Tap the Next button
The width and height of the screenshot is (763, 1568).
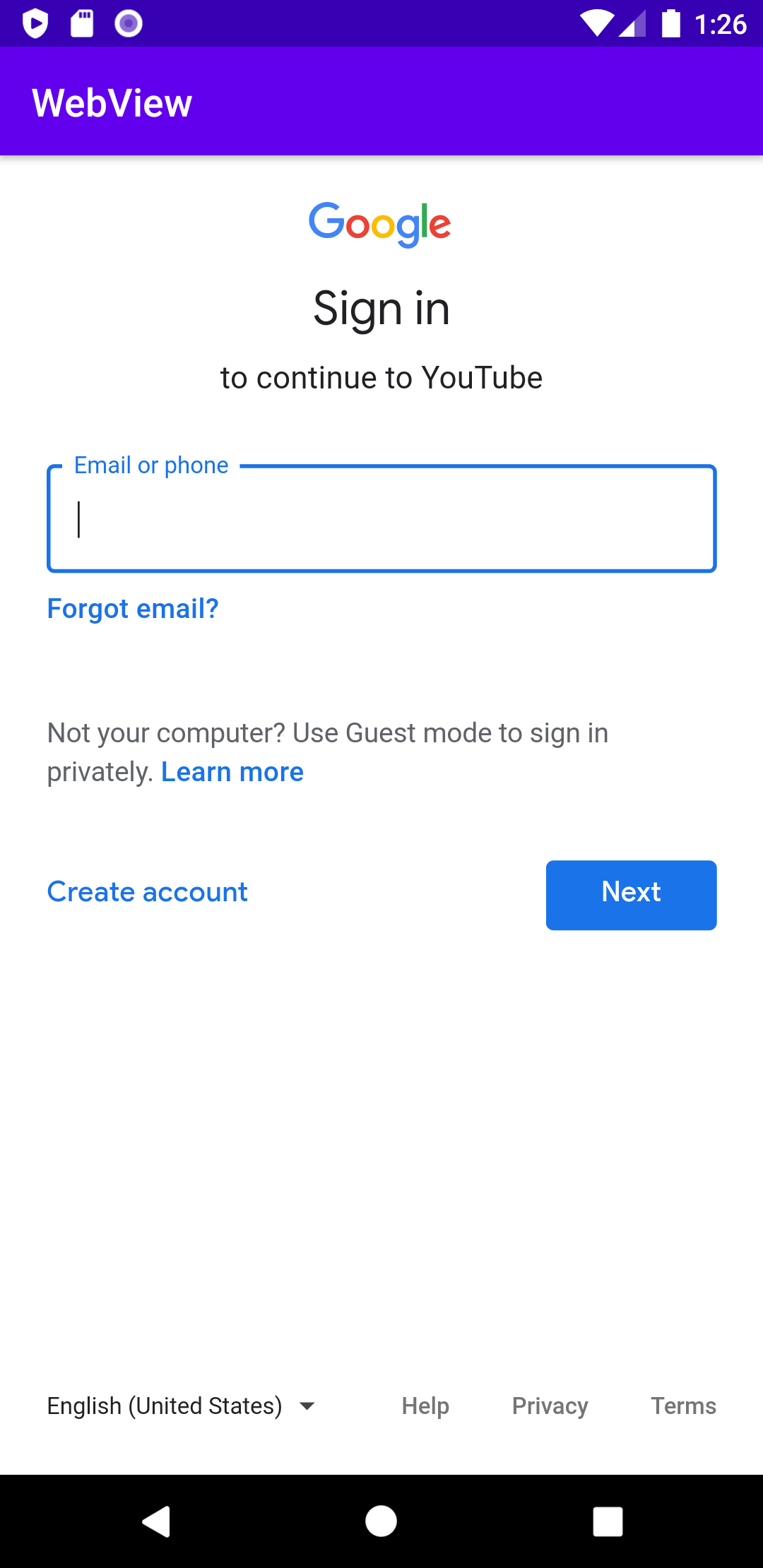click(x=632, y=895)
